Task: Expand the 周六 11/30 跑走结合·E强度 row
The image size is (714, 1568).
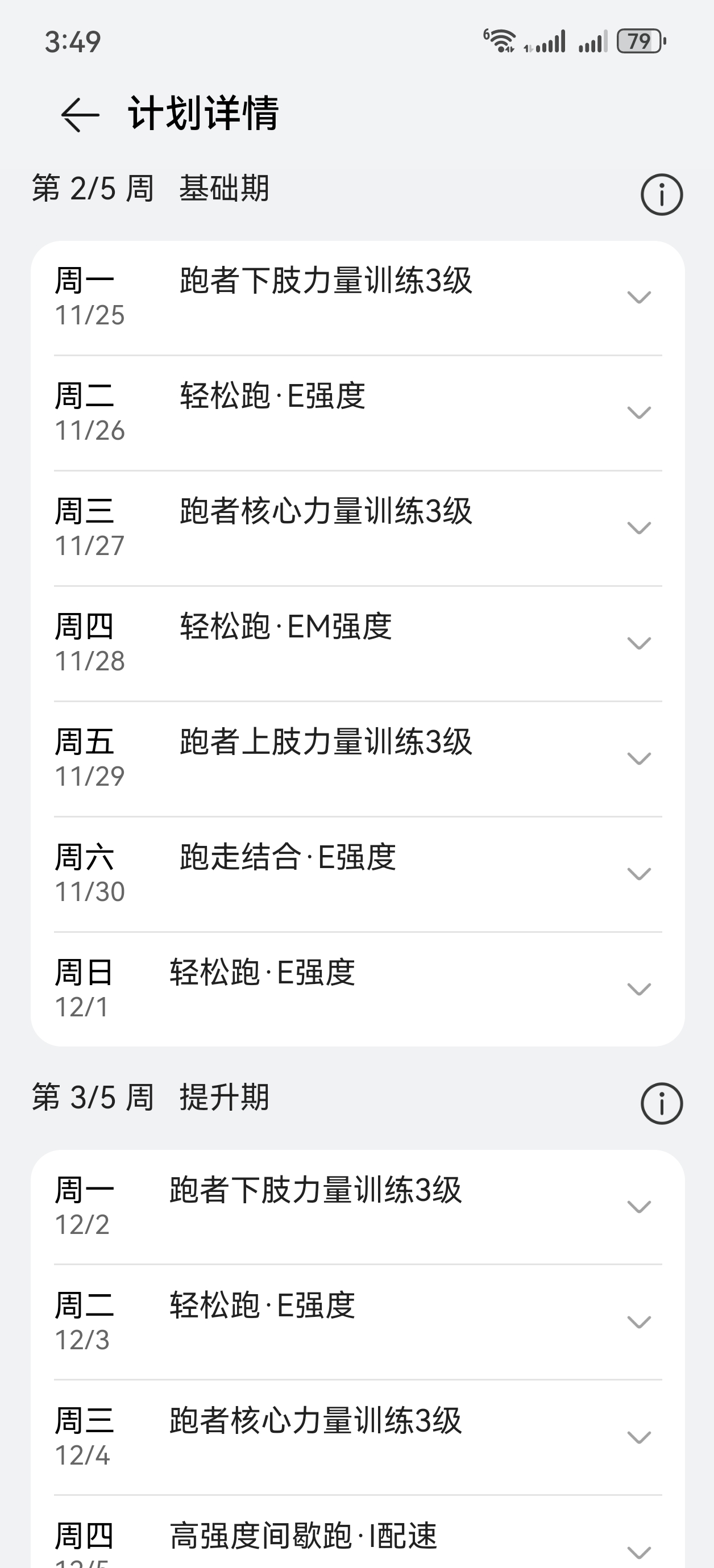Action: click(x=639, y=874)
